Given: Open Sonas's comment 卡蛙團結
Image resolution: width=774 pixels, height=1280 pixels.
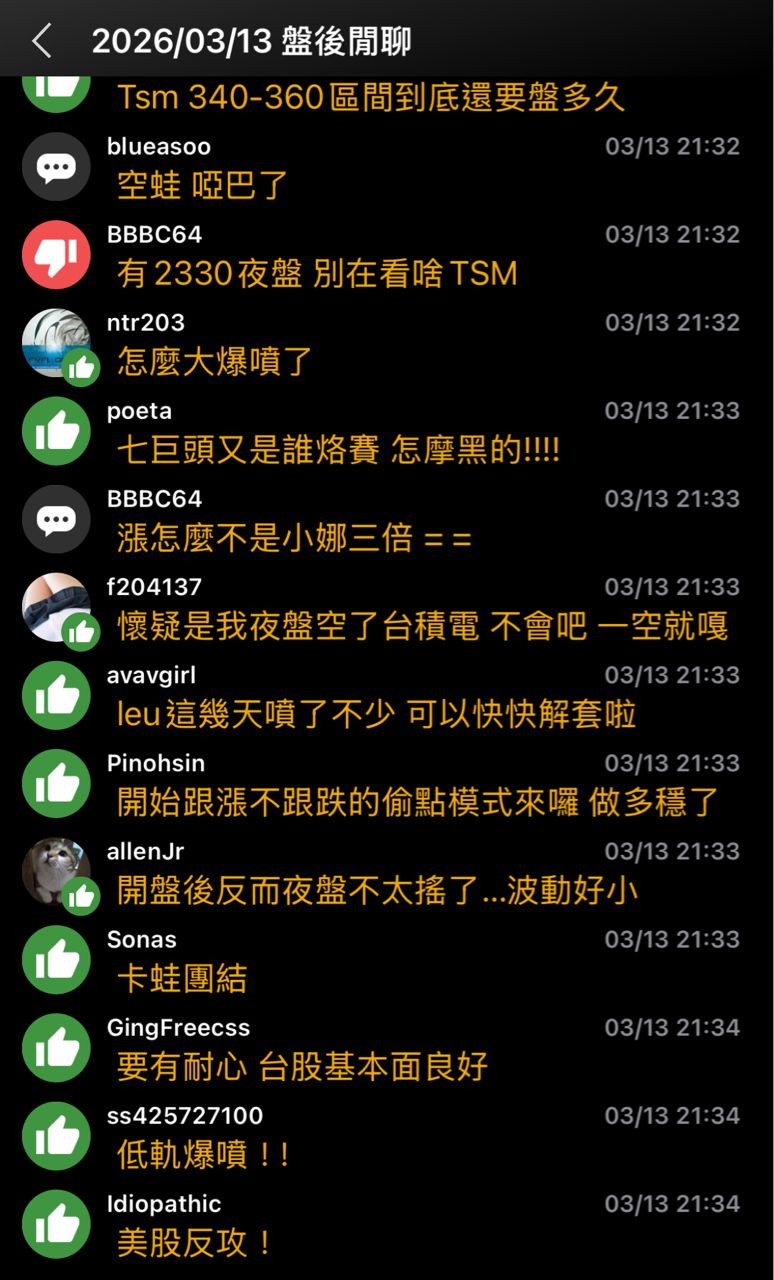Looking at the screenshot, I should click(x=182, y=978).
